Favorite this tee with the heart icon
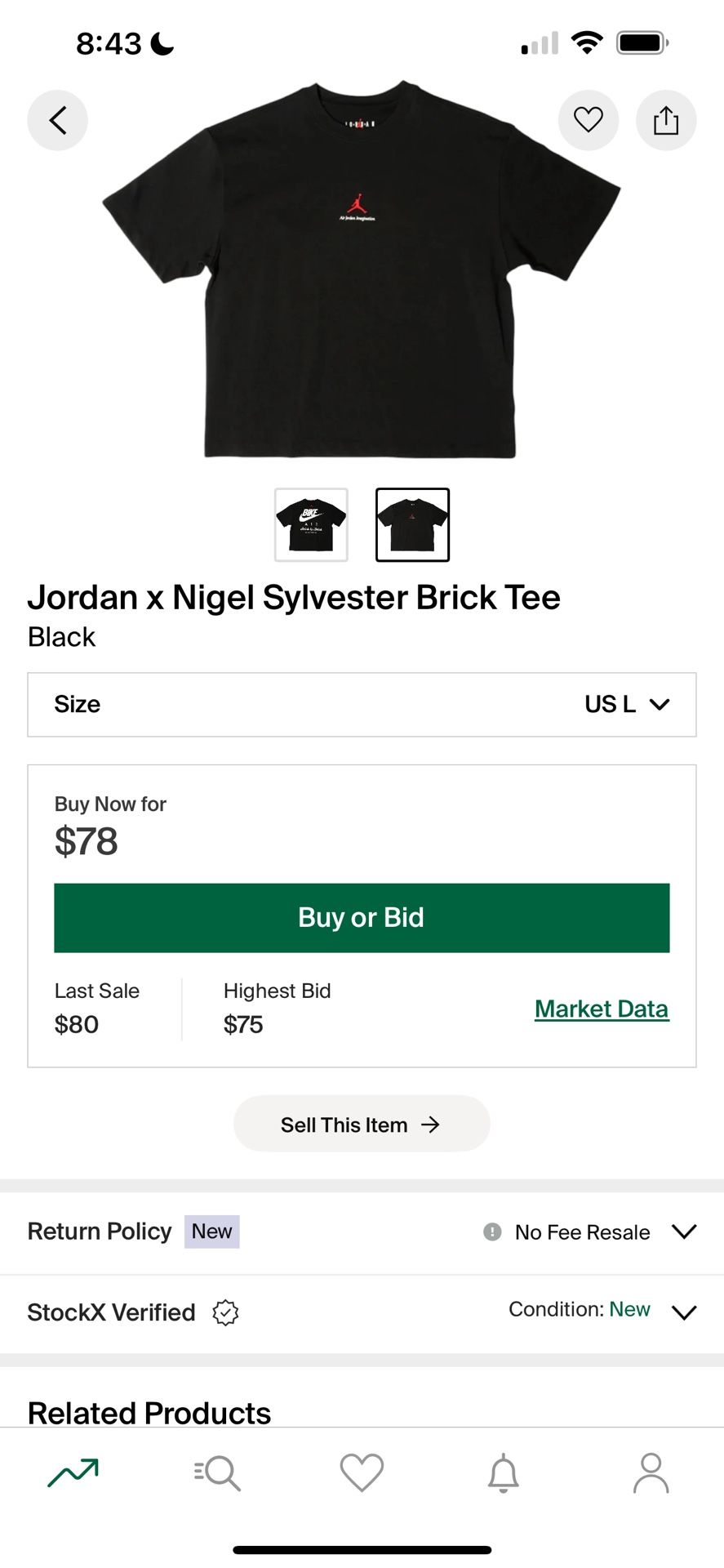Screen dimensions: 724x1568 coord(588,120)
